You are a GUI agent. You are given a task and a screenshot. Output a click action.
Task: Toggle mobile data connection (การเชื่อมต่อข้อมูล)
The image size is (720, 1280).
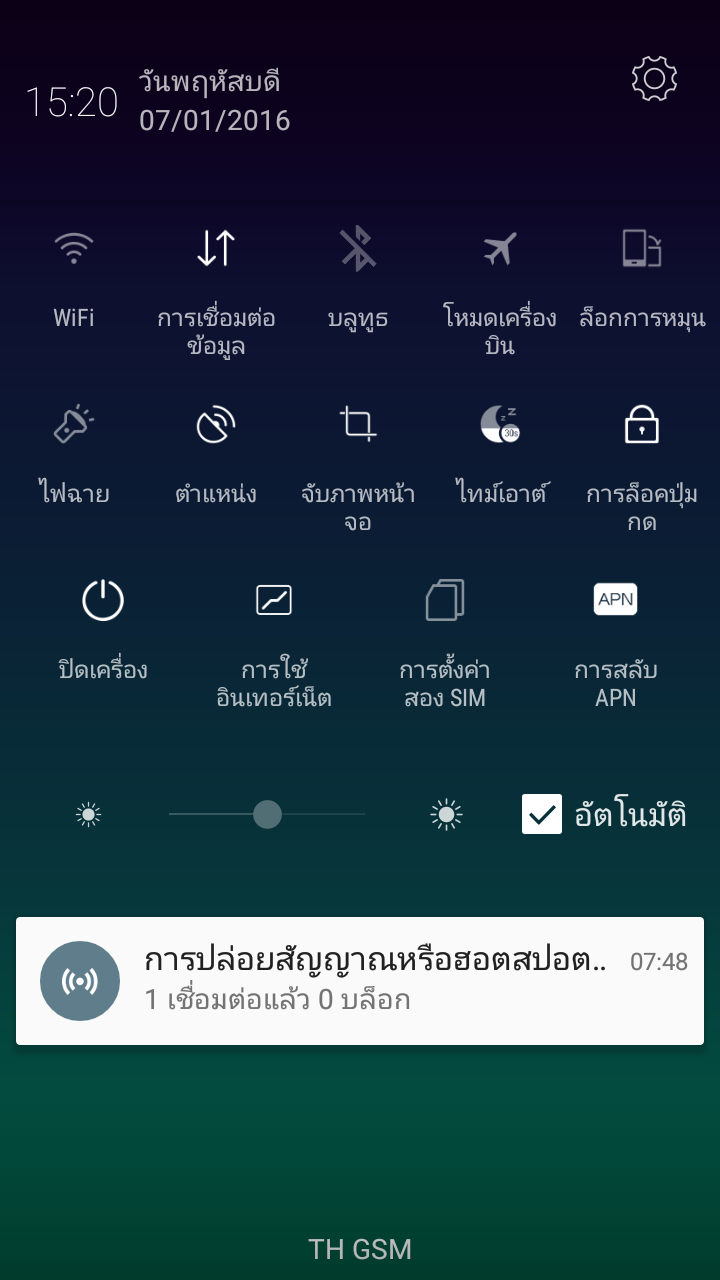pos(216,290)
